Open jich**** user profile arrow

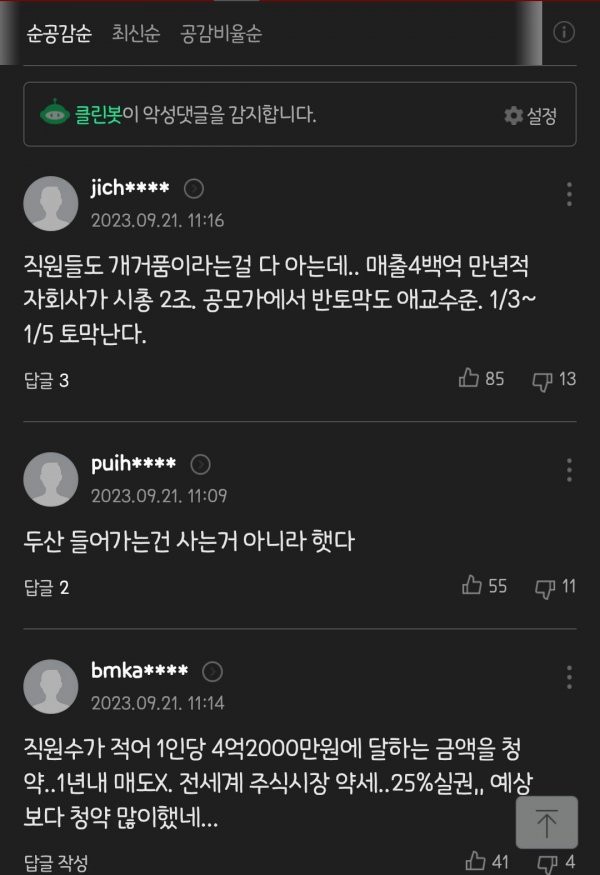point(195,188)
